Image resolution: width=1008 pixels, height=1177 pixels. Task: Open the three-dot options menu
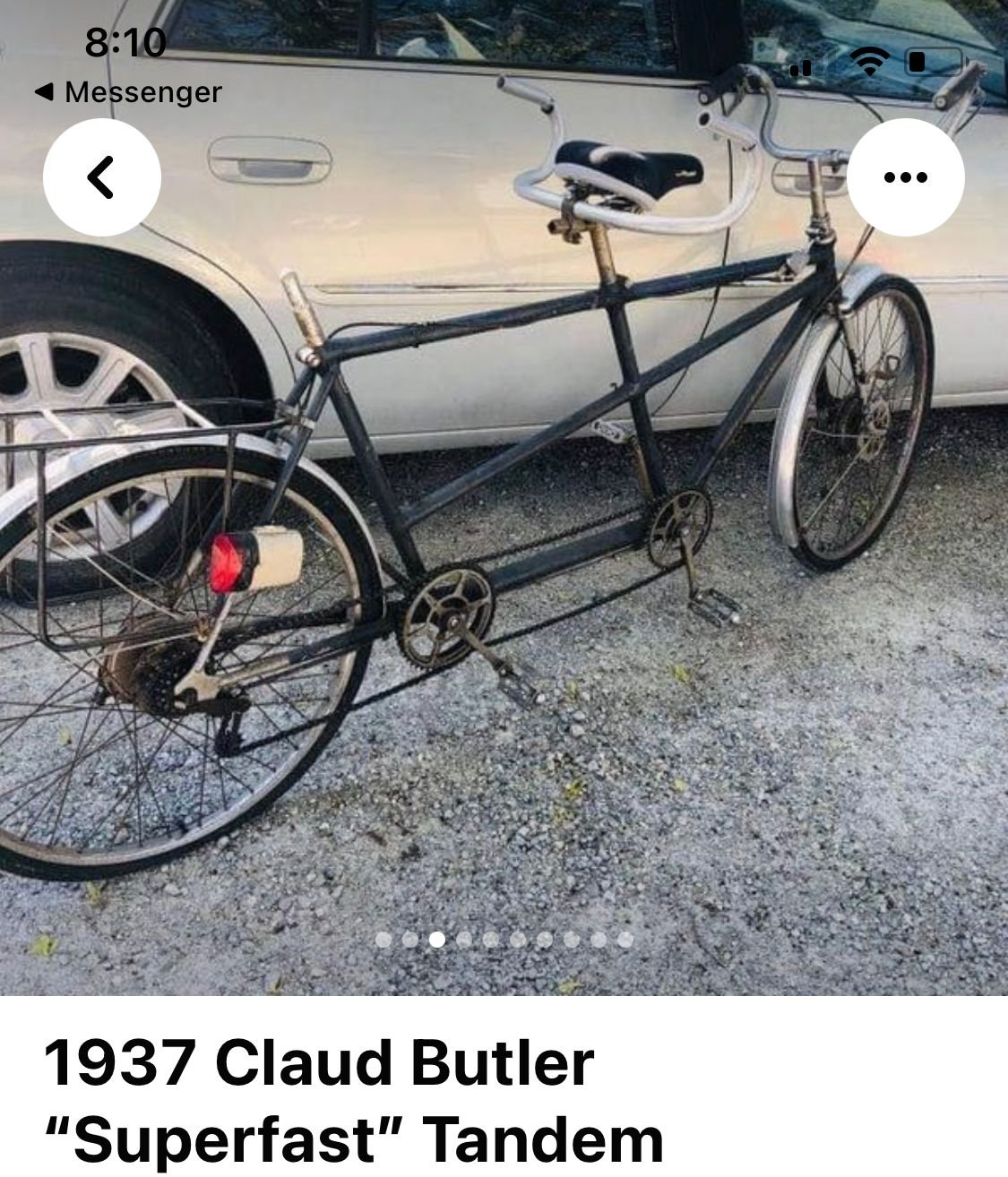click(905, 177)
